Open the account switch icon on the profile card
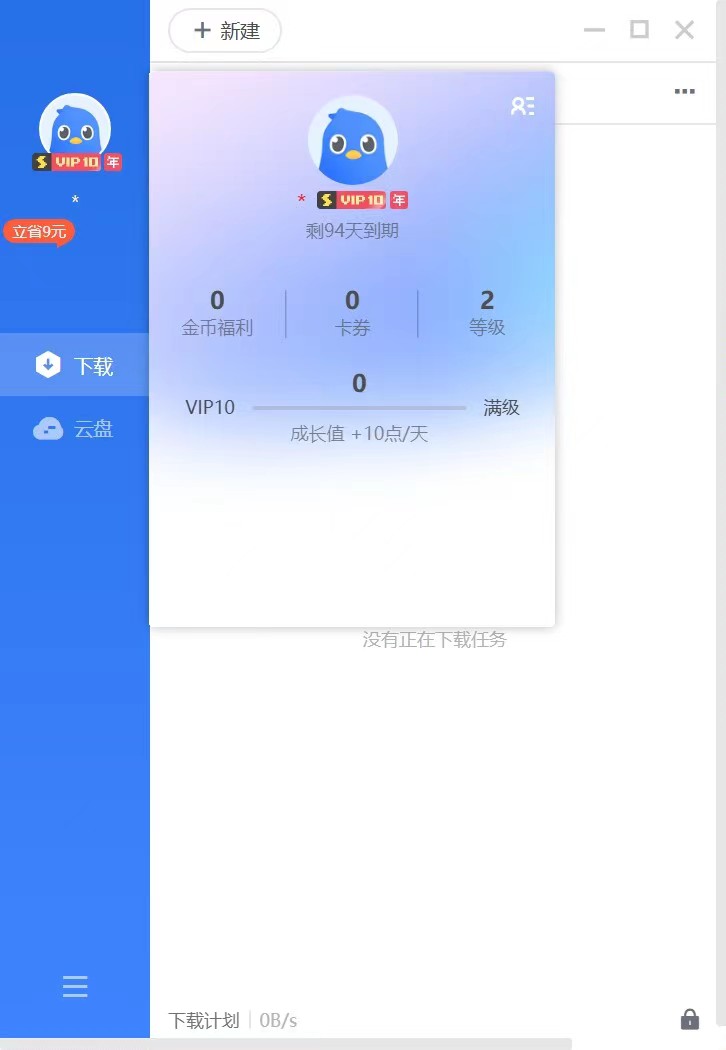 522,106
